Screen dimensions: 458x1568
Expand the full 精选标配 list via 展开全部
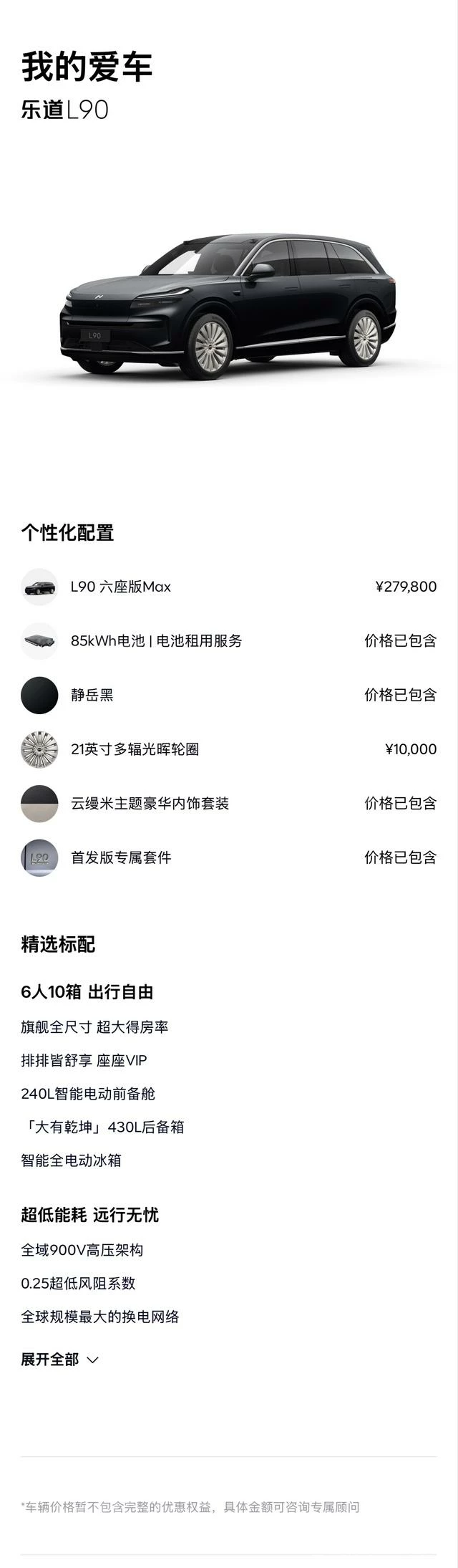tap(59, 1359)
